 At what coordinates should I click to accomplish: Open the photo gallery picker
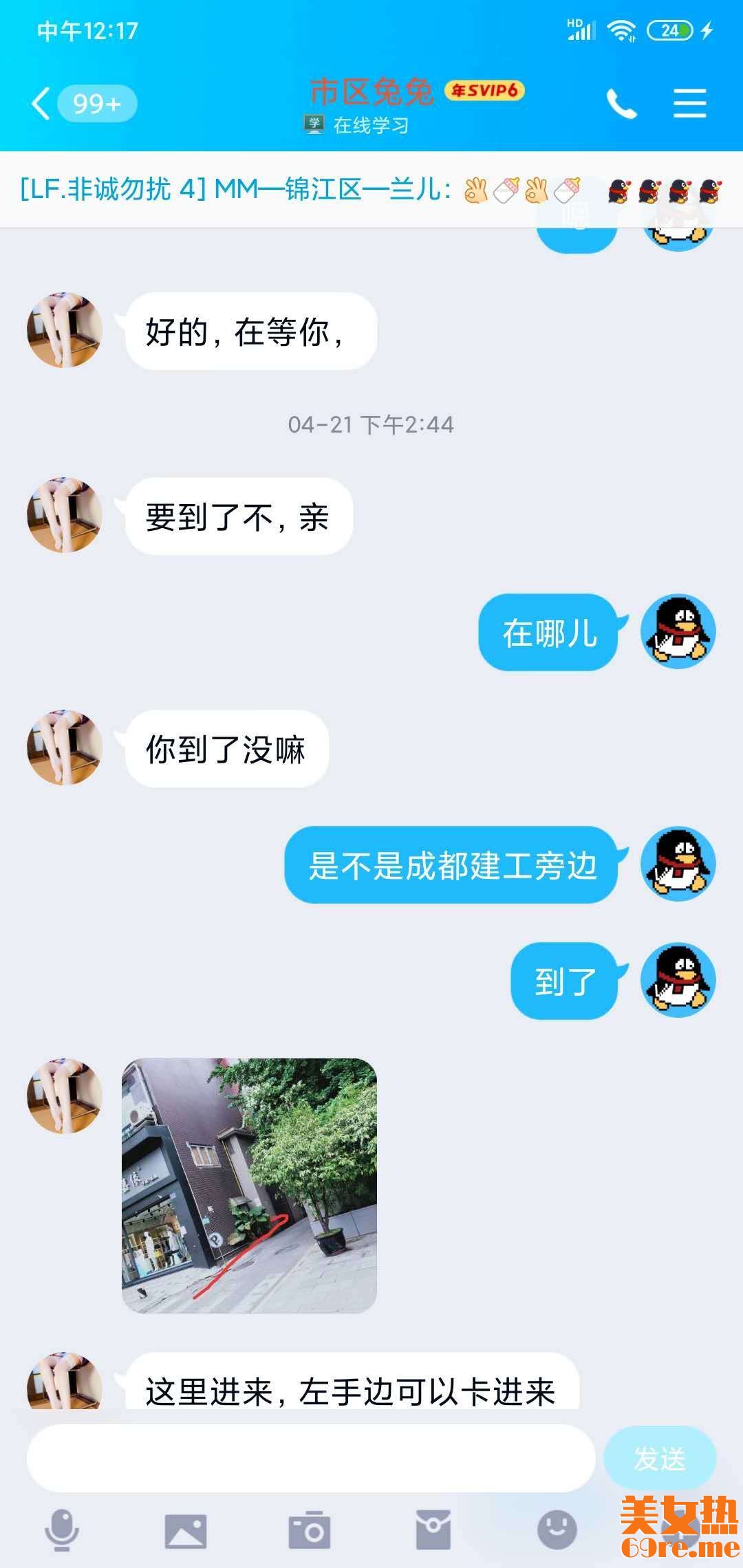click(x=186, y=1531)
